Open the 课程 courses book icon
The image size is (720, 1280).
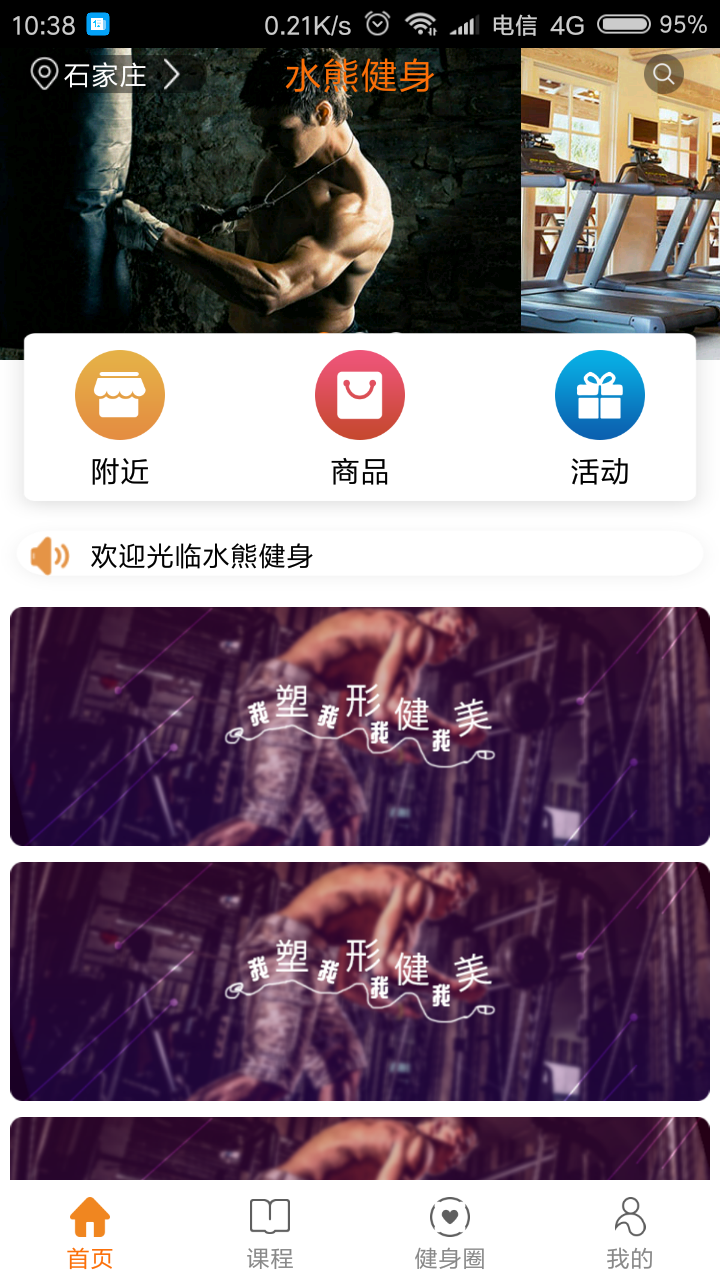click(269, 1216)
